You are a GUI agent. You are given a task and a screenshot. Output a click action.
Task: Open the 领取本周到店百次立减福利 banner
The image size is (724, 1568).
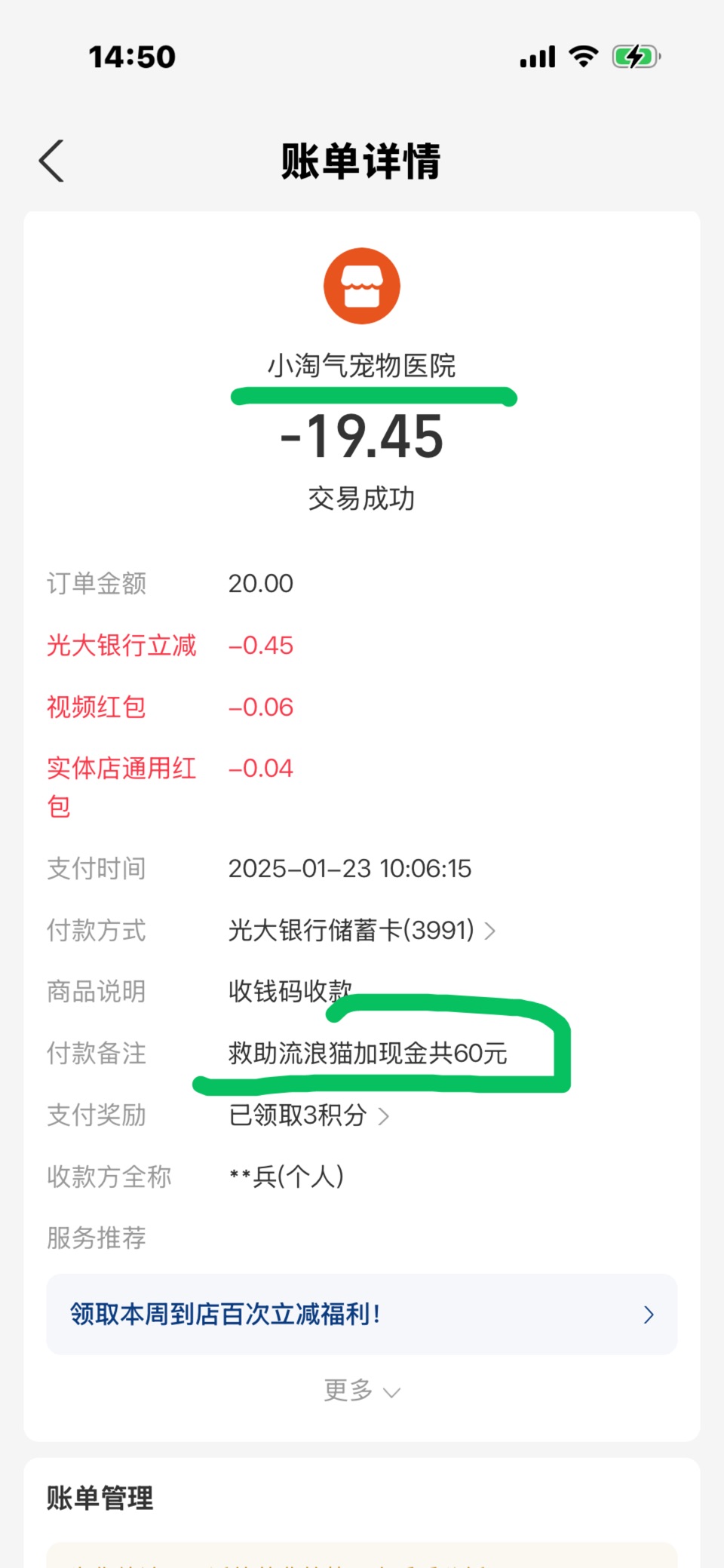[362, 1315]
